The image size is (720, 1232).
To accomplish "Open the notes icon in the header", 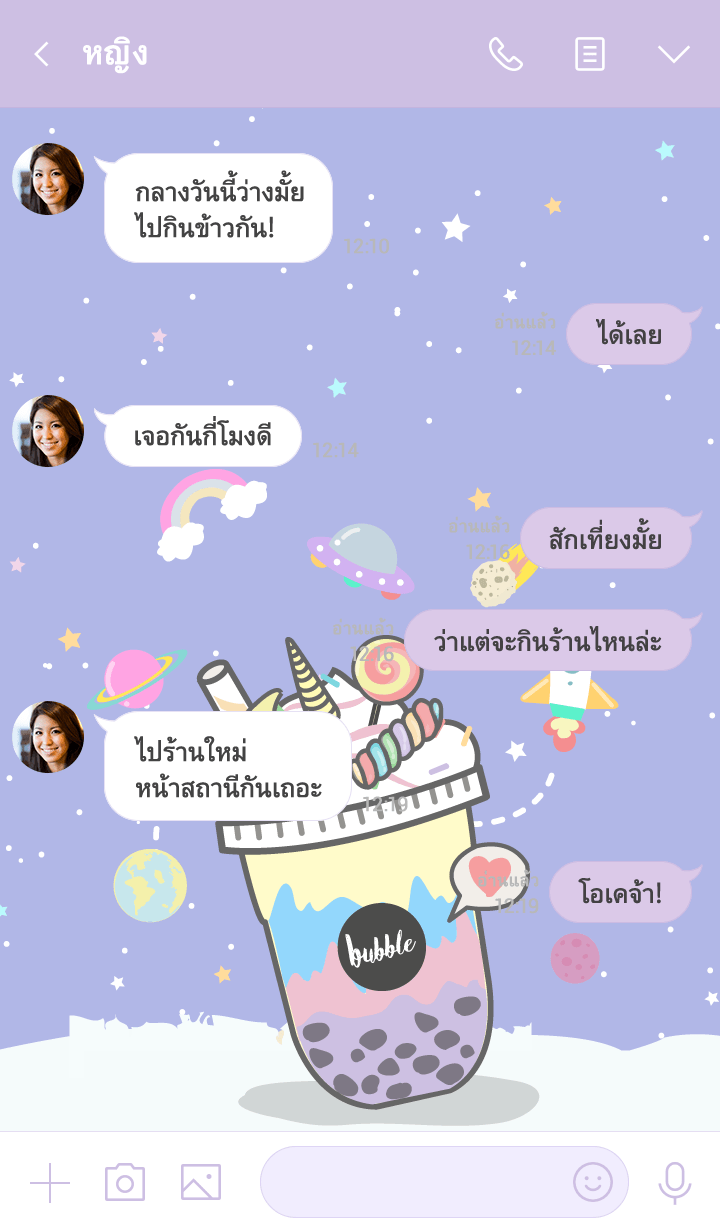I will [x=590, y=54].
